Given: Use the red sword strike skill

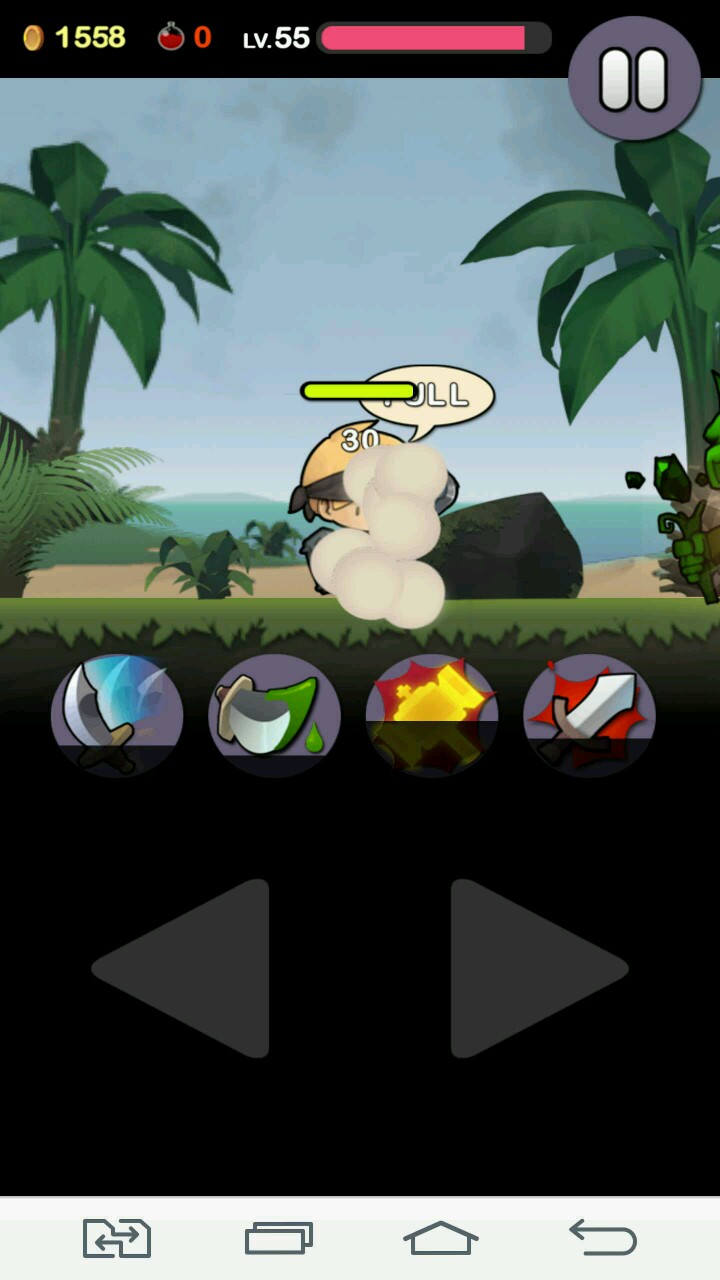Looking at the screenshot, I should (589, 715).
